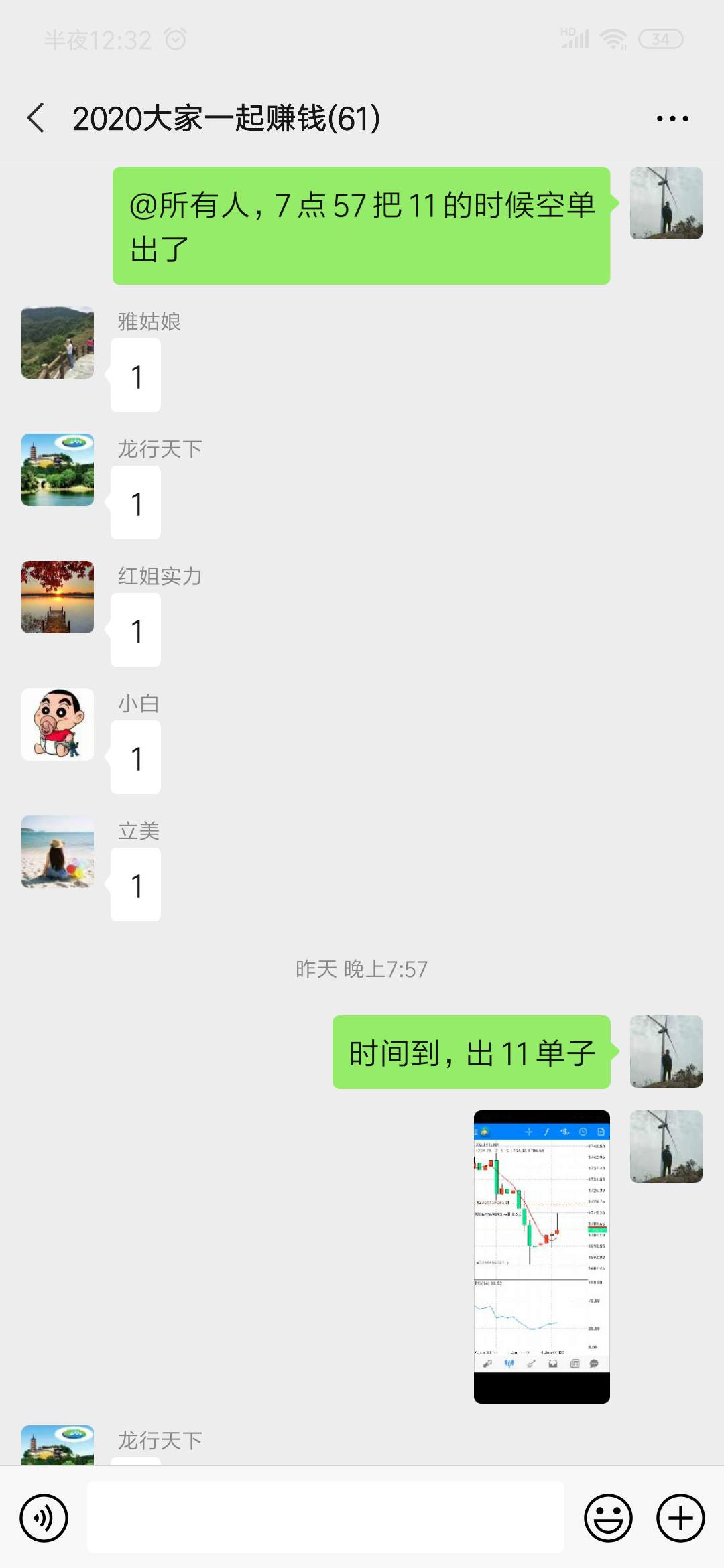Image resolution: width=724 pixels, height=1568 pixels.
Task: View 立美's profile avatar
Action: point(58,852)
